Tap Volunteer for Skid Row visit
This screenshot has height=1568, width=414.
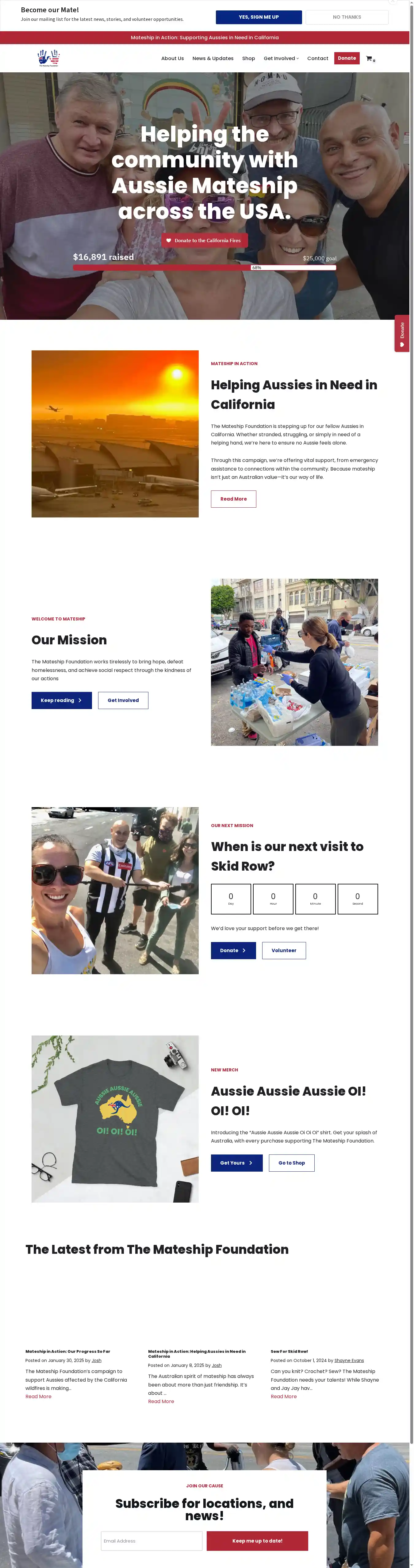coord(284,950)
